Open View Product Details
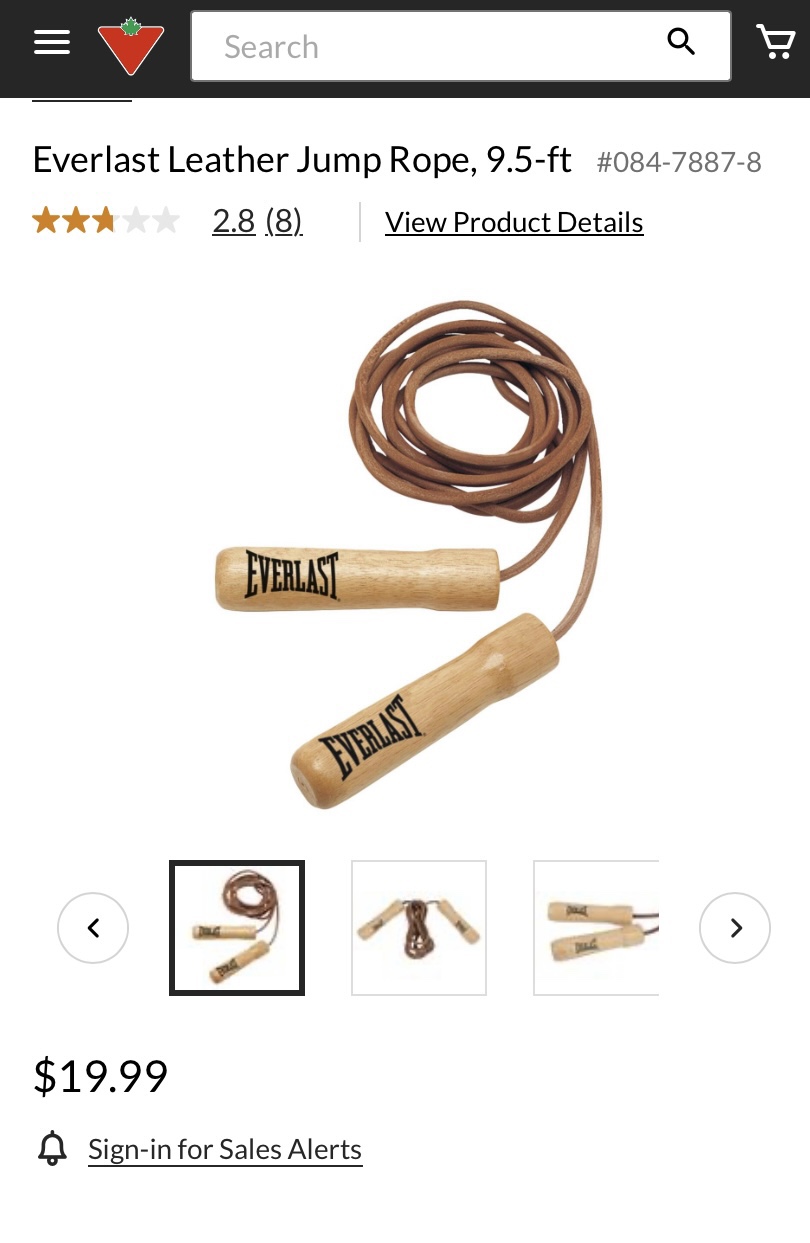This screenshot has height=1243, width=810. coord(513,222)
